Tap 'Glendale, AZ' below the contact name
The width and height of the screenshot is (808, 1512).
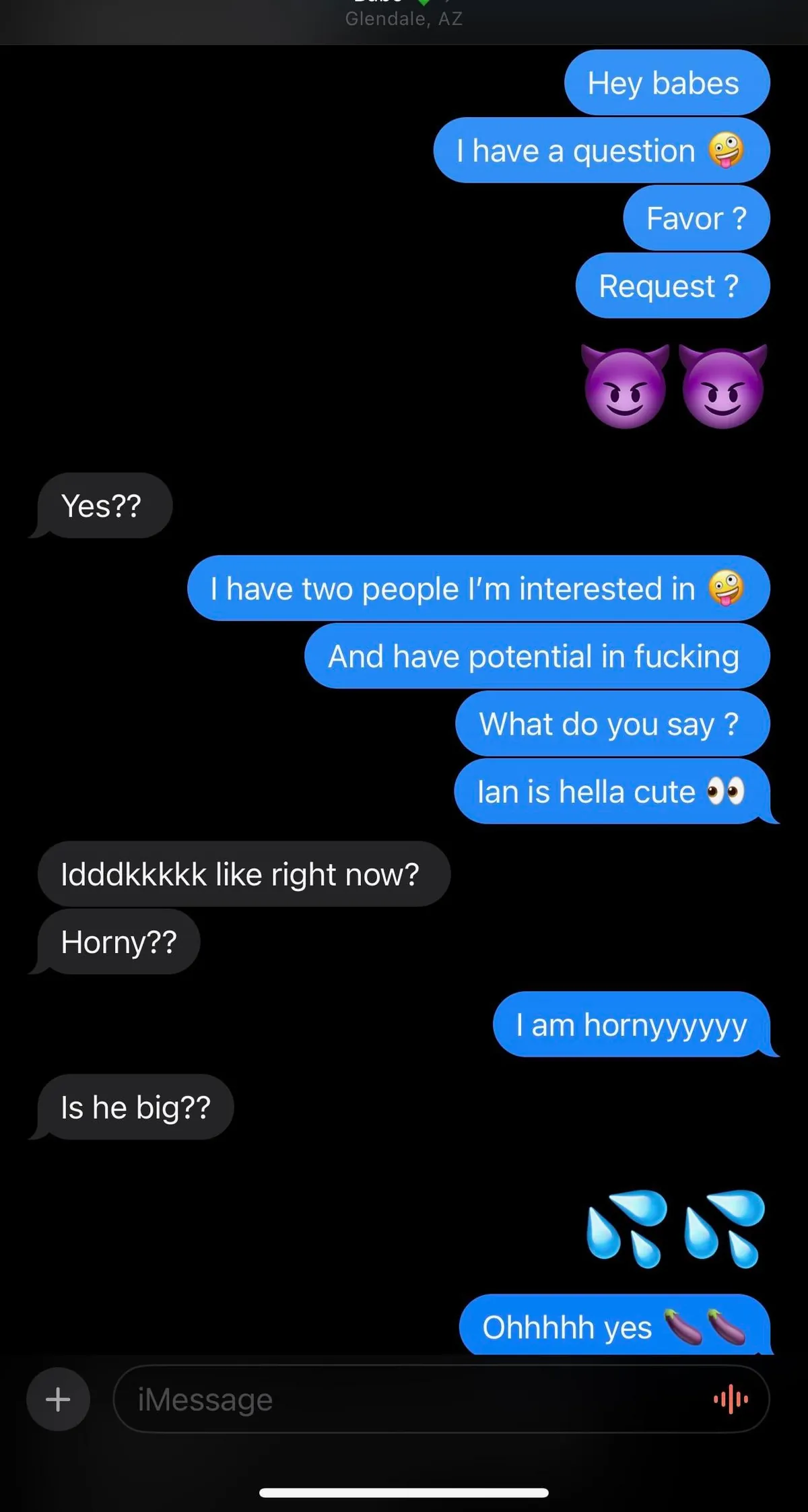(x=404, y=19)
